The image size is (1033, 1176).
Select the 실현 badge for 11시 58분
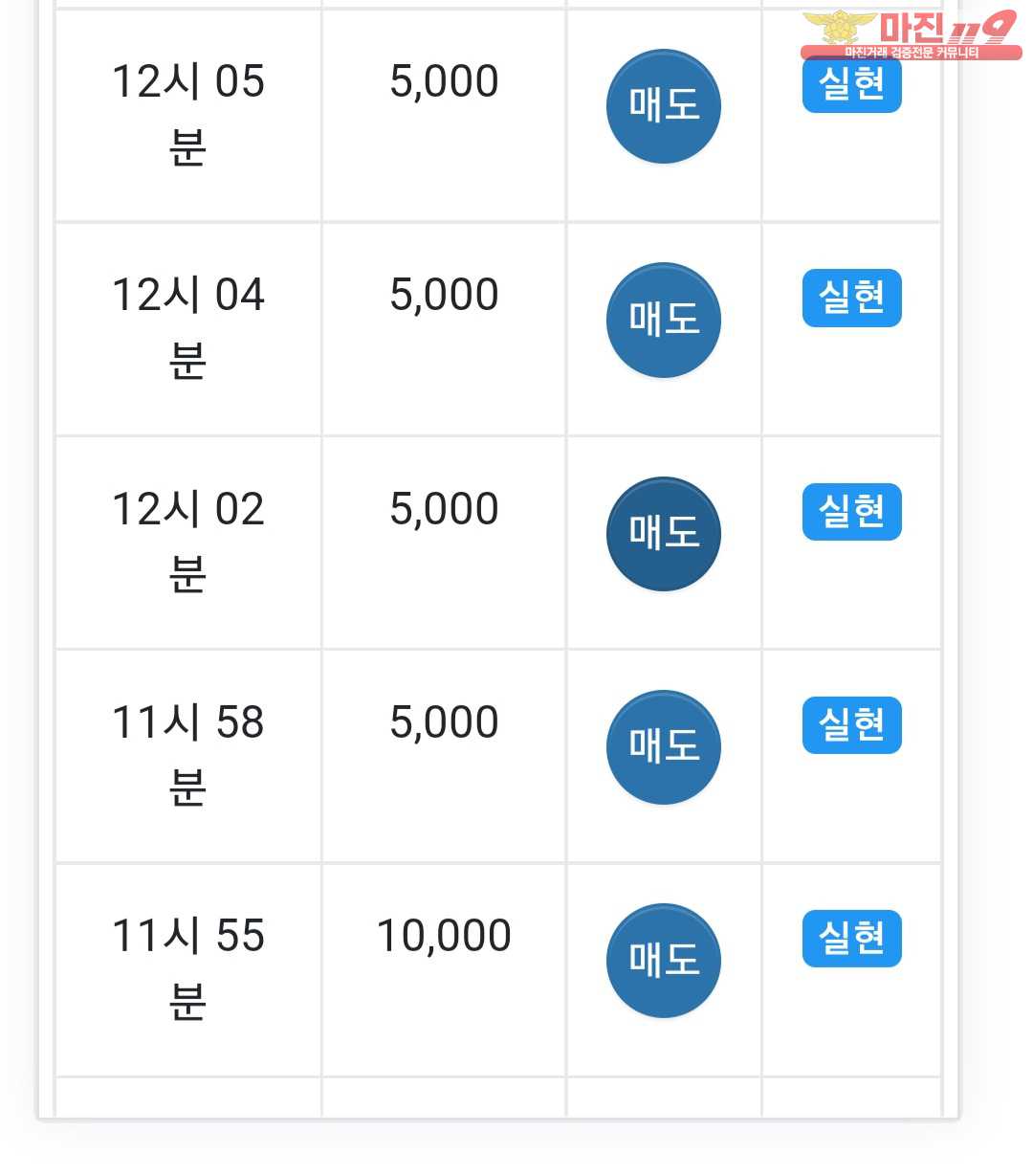point(851,724)
